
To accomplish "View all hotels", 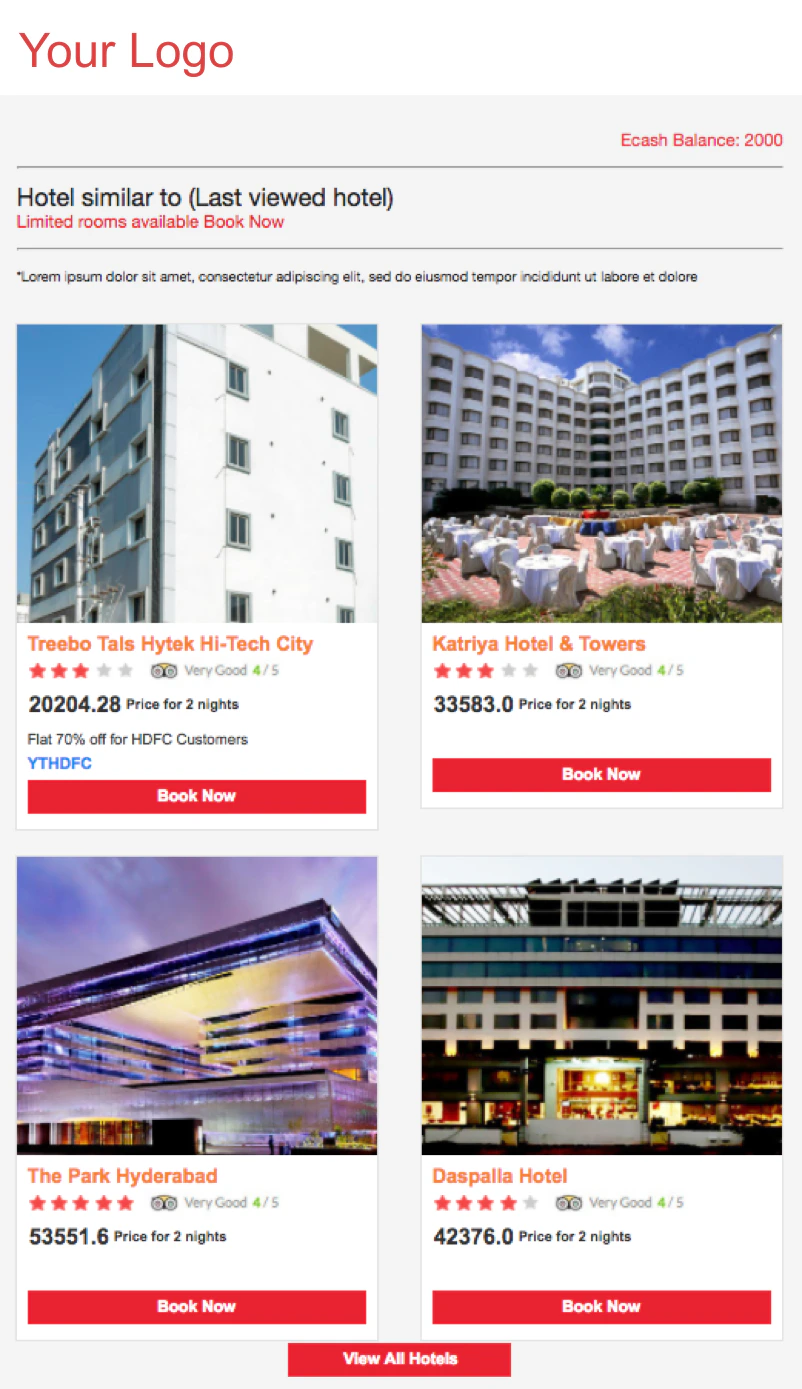I will click(x=399, y=1359).
